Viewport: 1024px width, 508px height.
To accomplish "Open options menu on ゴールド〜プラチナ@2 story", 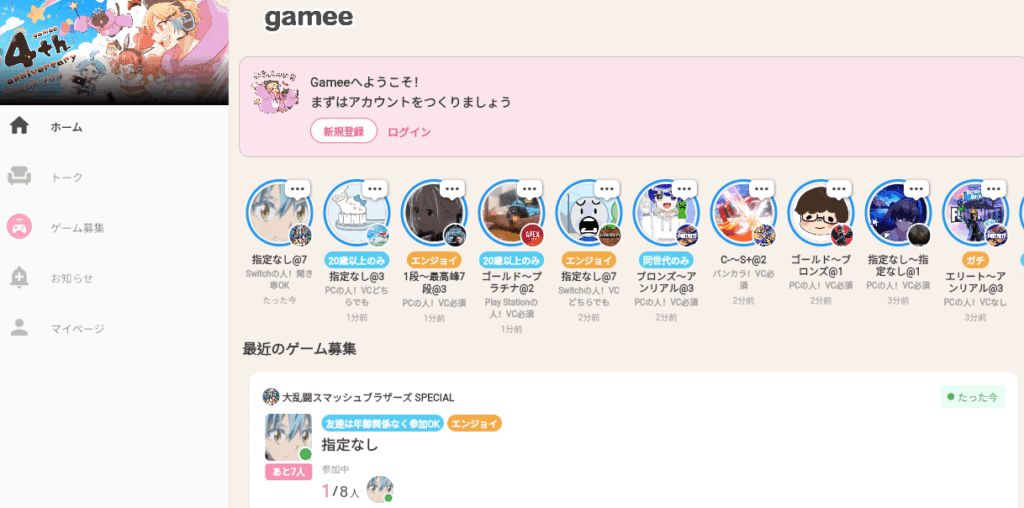I will (530, 188).
